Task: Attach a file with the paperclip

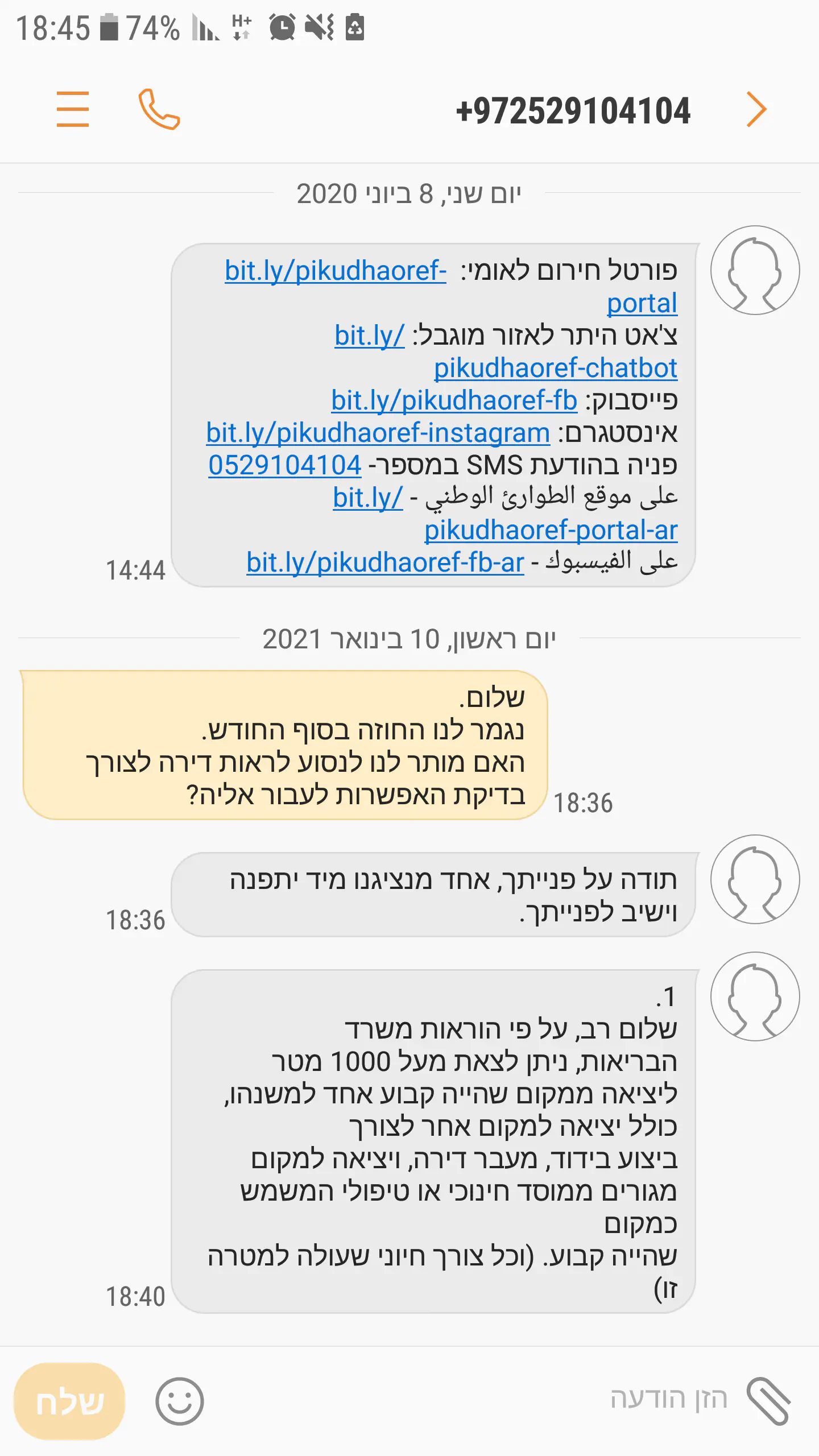Action: coord(768,1401)
